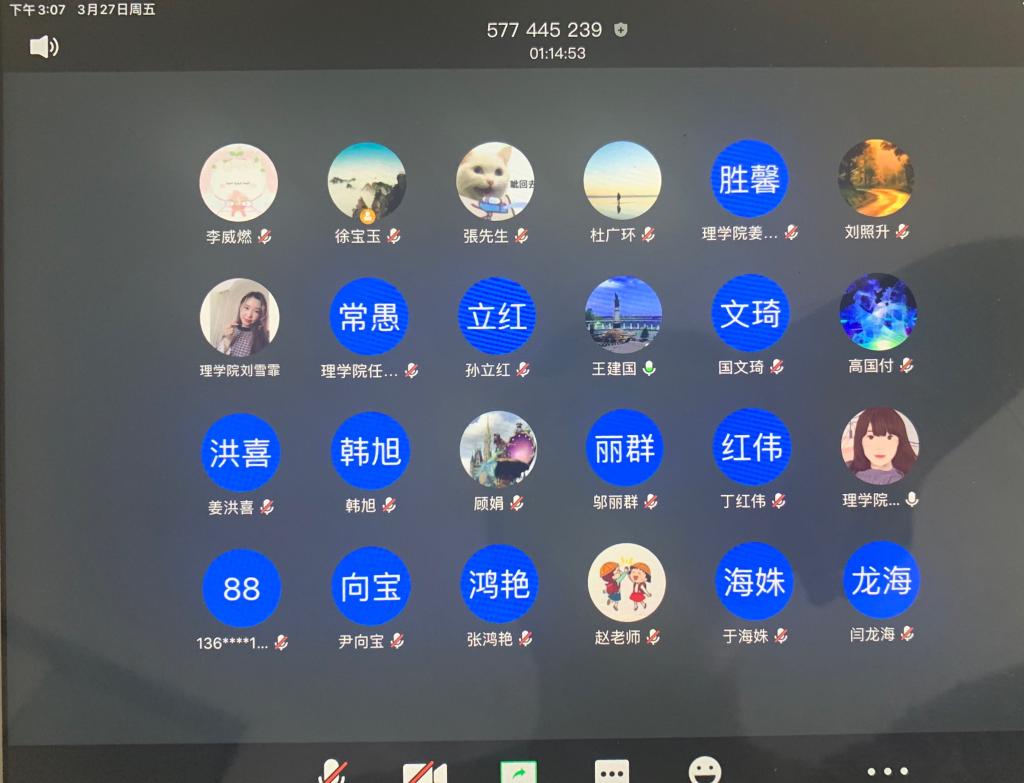
Task: View participant 杜广环
Action: point(622,180)
